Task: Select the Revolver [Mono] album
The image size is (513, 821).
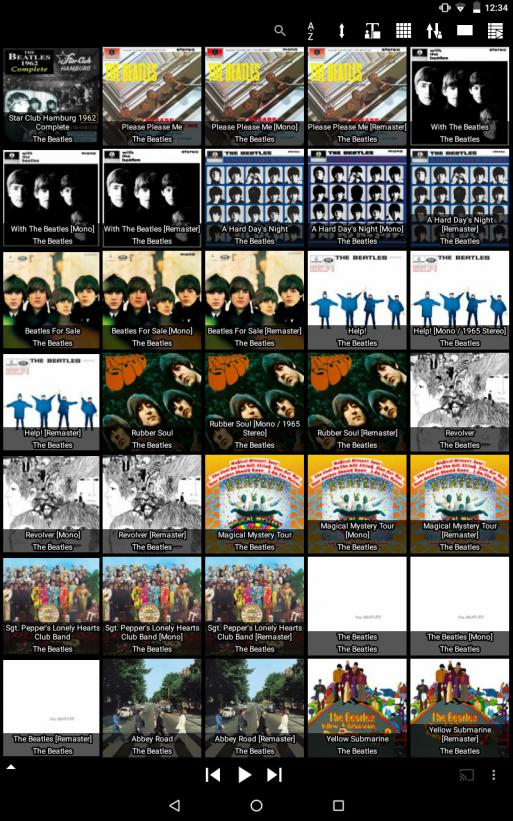Action: pyautogui.click(x=51, y=504)
